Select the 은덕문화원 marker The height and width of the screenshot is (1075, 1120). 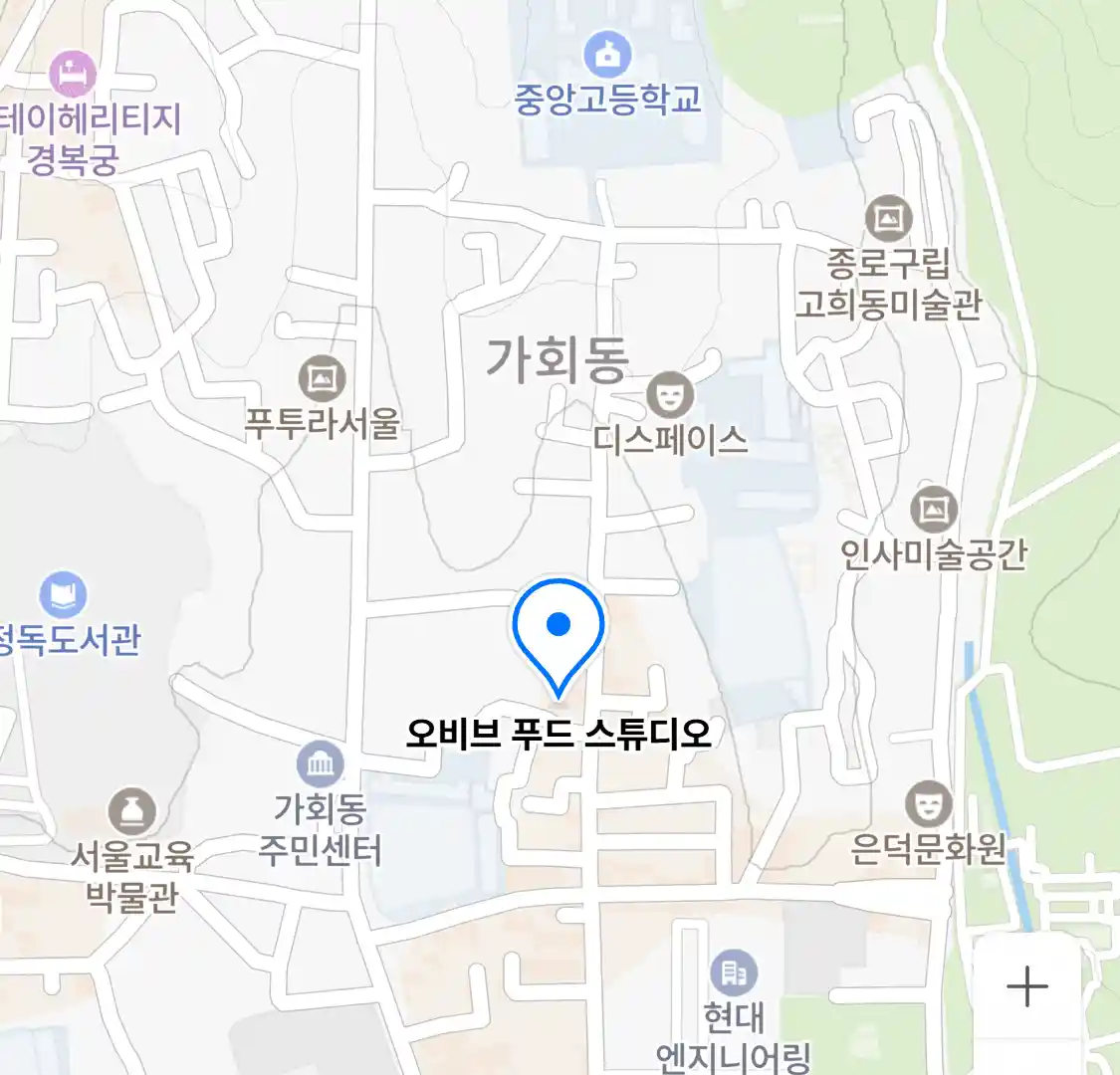point(928,804)
